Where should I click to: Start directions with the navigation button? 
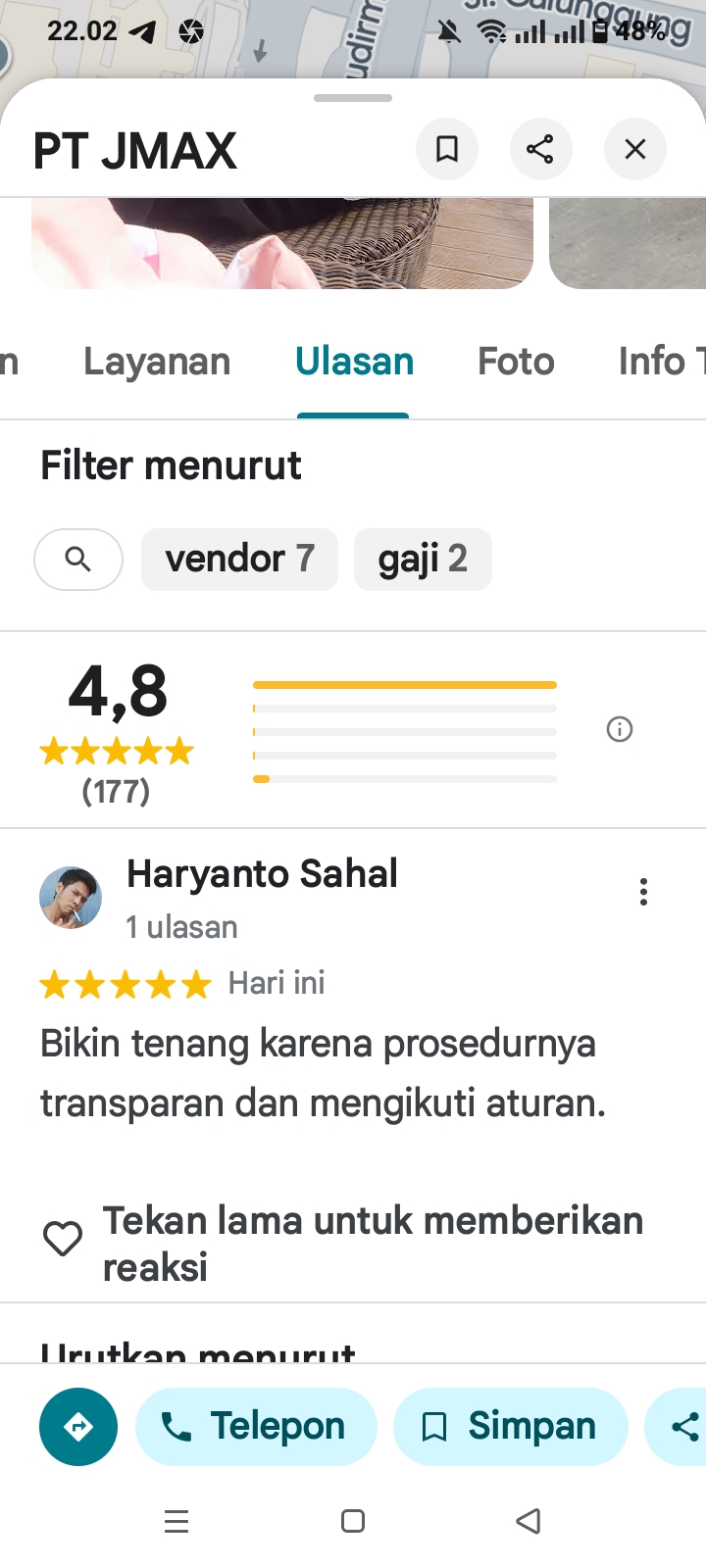[78, 1427]
